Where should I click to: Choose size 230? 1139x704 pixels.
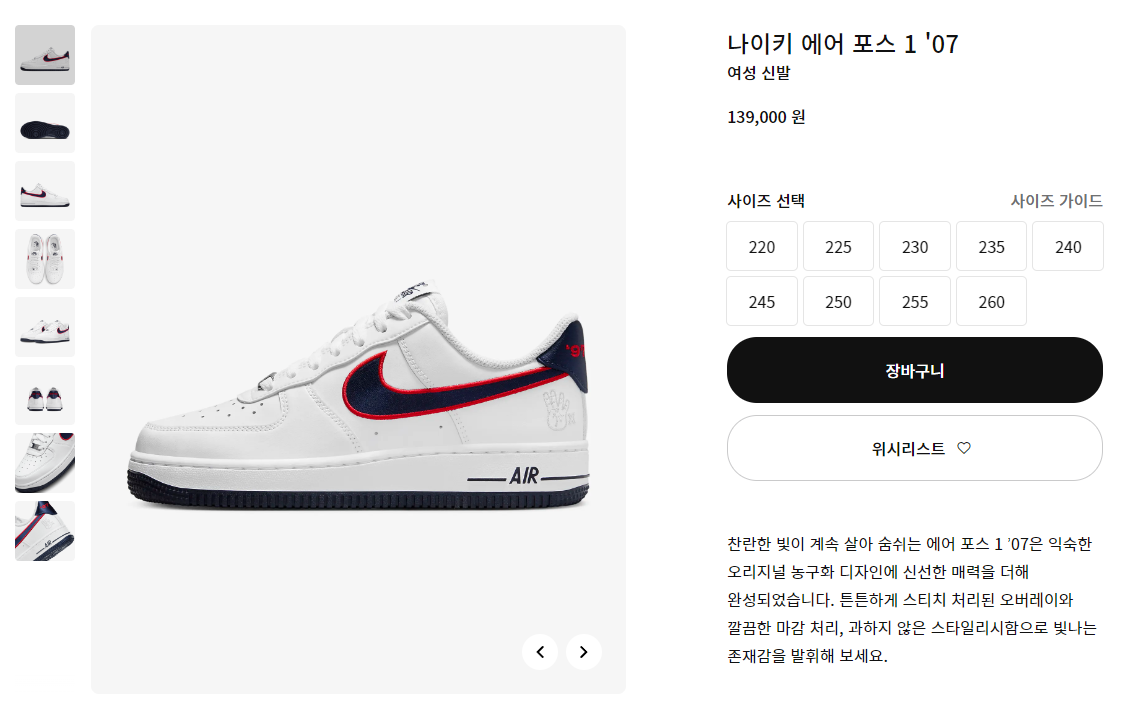[915, 246]
